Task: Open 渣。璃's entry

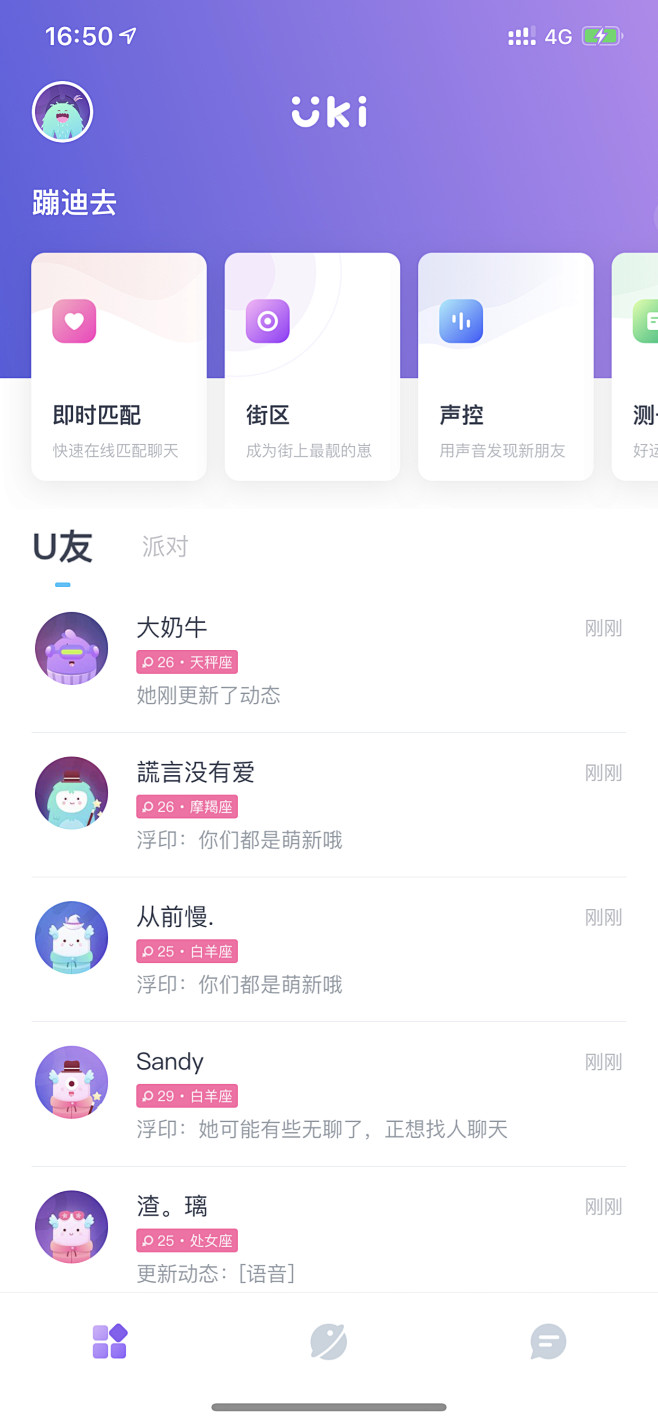Action: [329, 1236]
